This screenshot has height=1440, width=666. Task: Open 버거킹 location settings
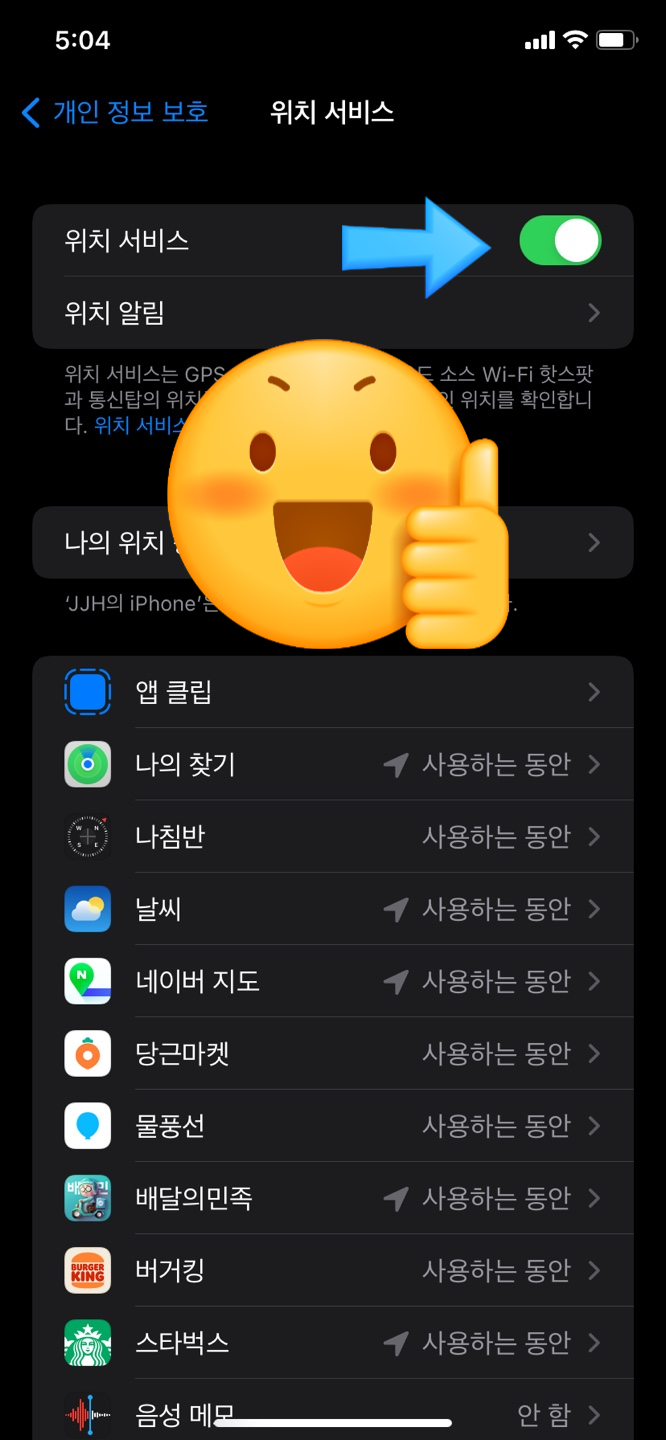click(x=333, y=1270)
